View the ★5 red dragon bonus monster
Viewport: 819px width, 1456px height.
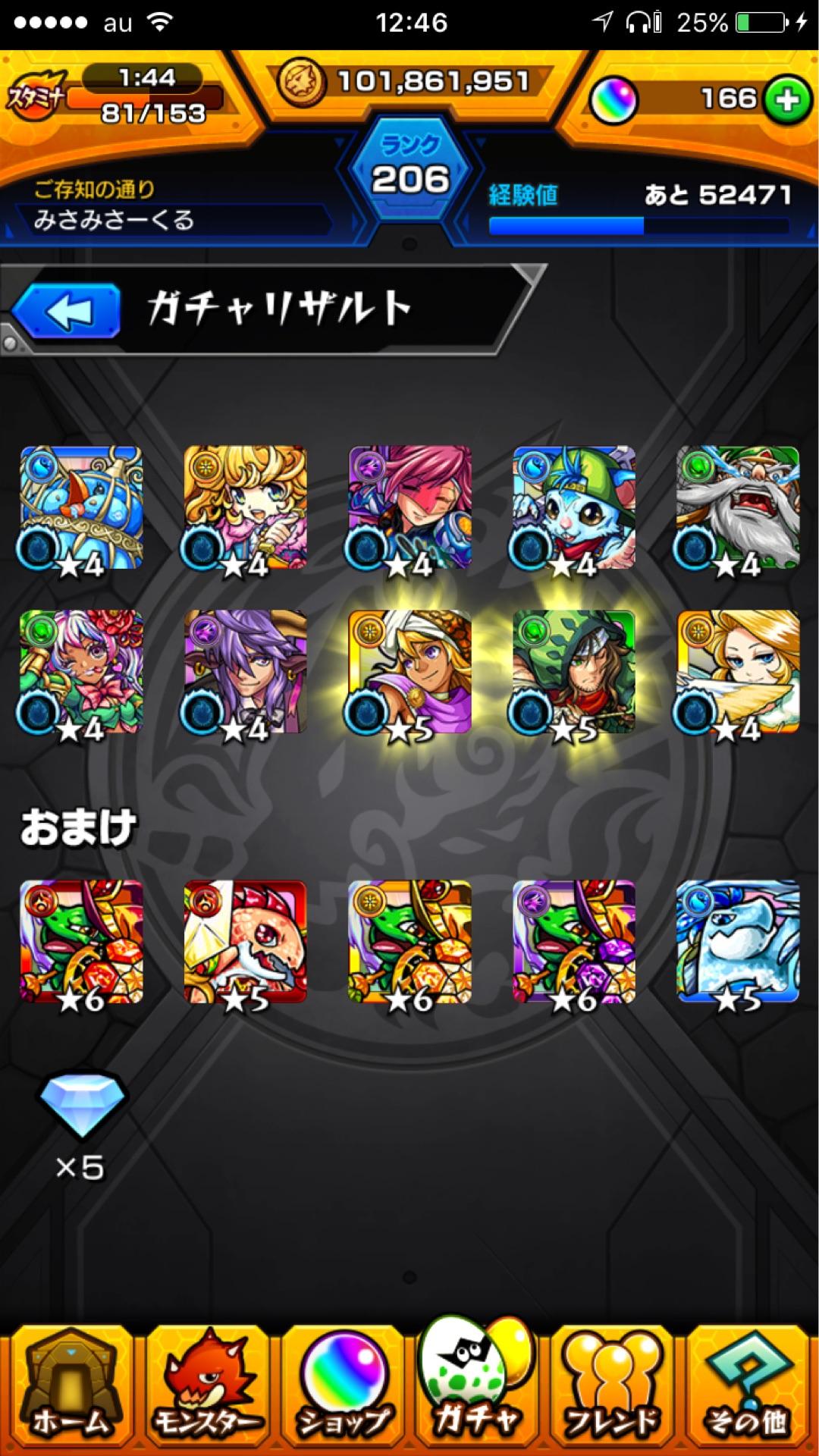pyautogui.click(x=246, y=942)
